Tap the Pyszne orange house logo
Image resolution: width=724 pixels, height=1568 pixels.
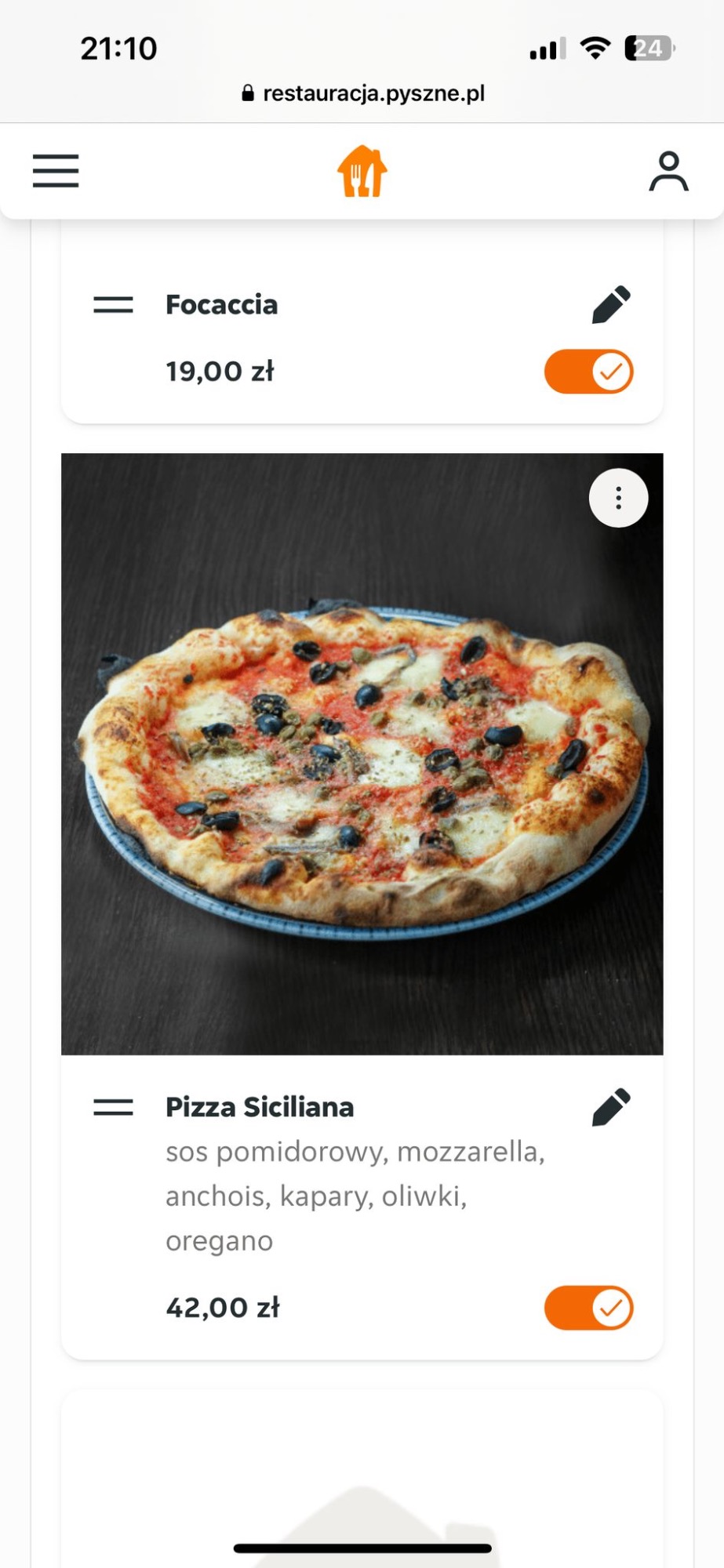coord(362,171)
